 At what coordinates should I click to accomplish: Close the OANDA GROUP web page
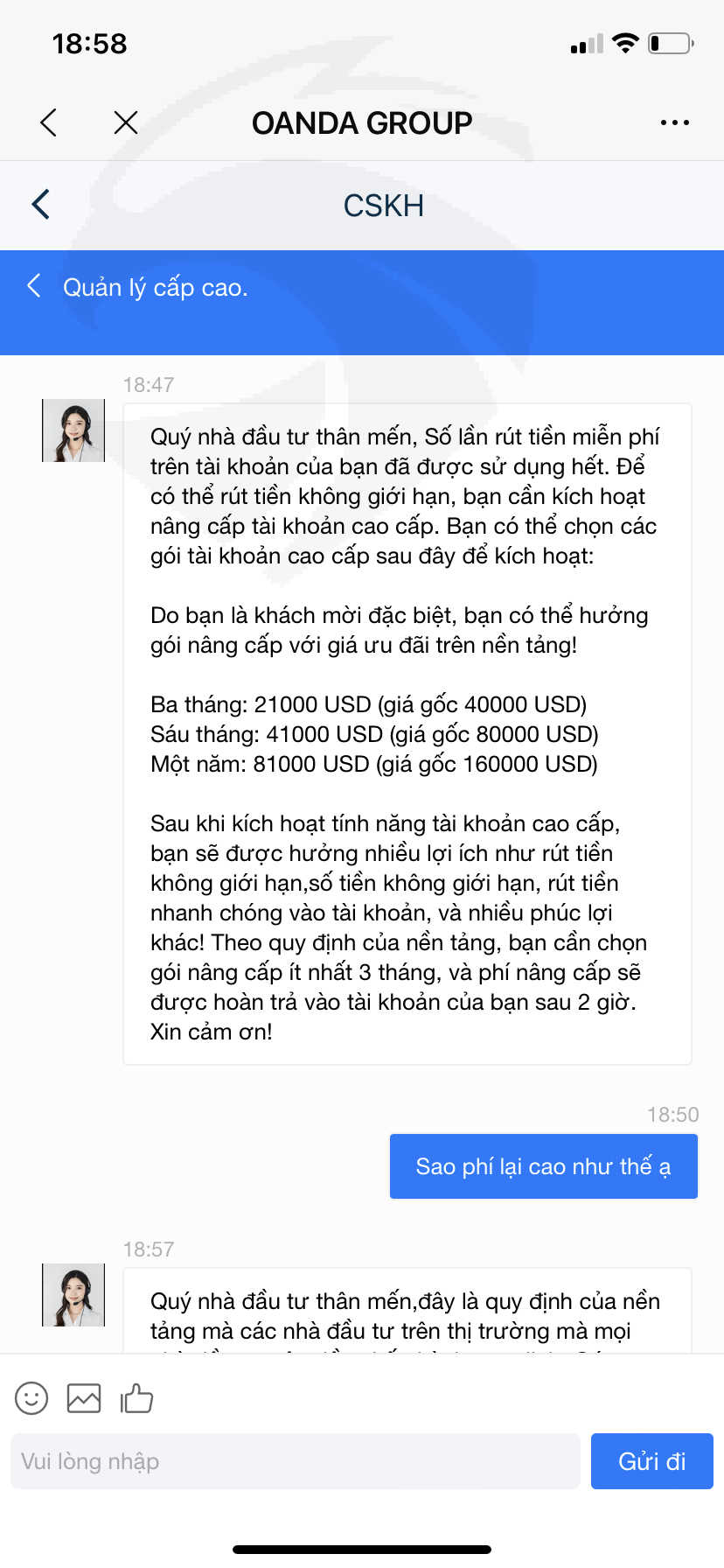click(126, 122)
